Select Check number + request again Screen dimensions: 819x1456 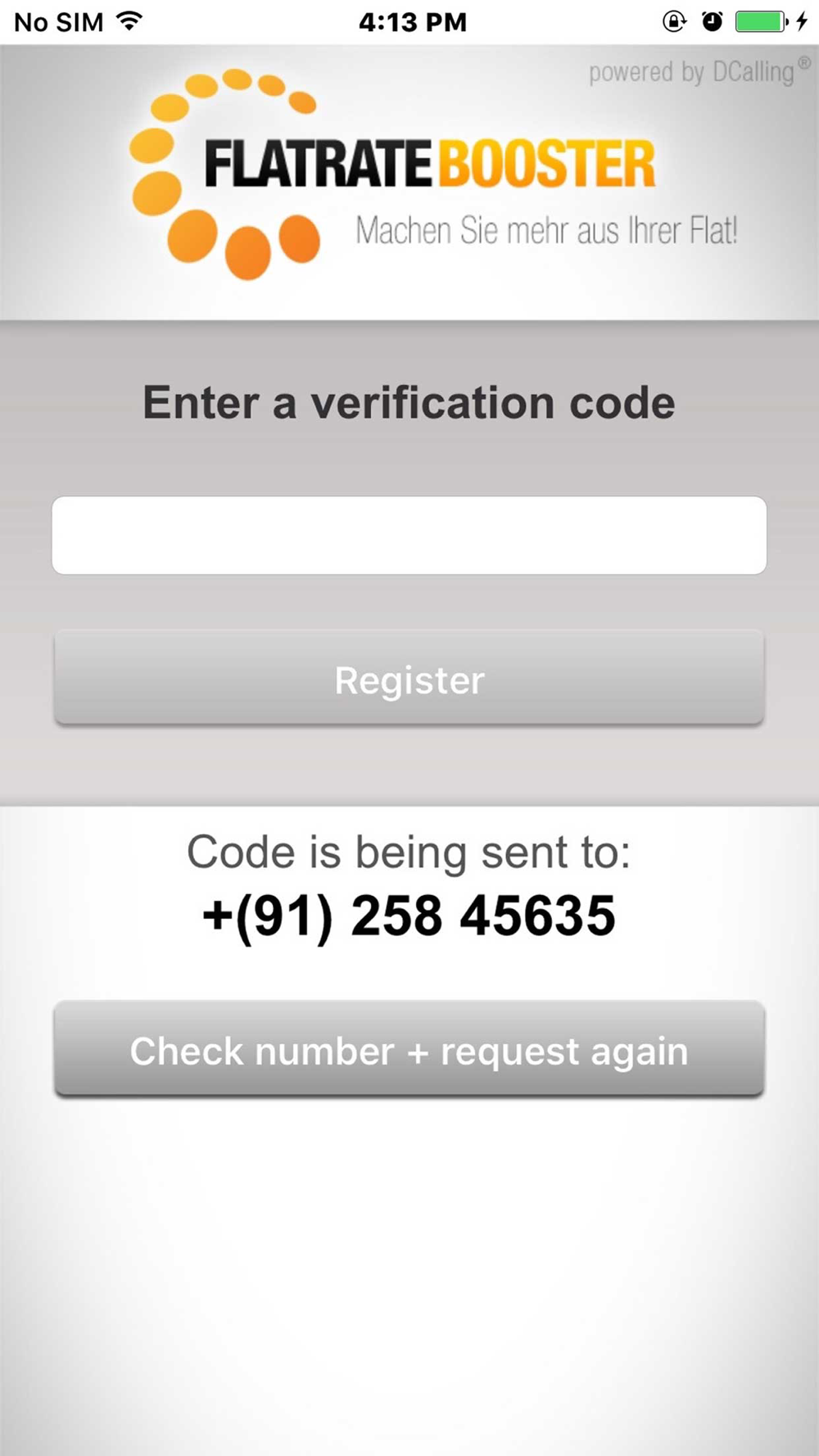point(409,1049)
